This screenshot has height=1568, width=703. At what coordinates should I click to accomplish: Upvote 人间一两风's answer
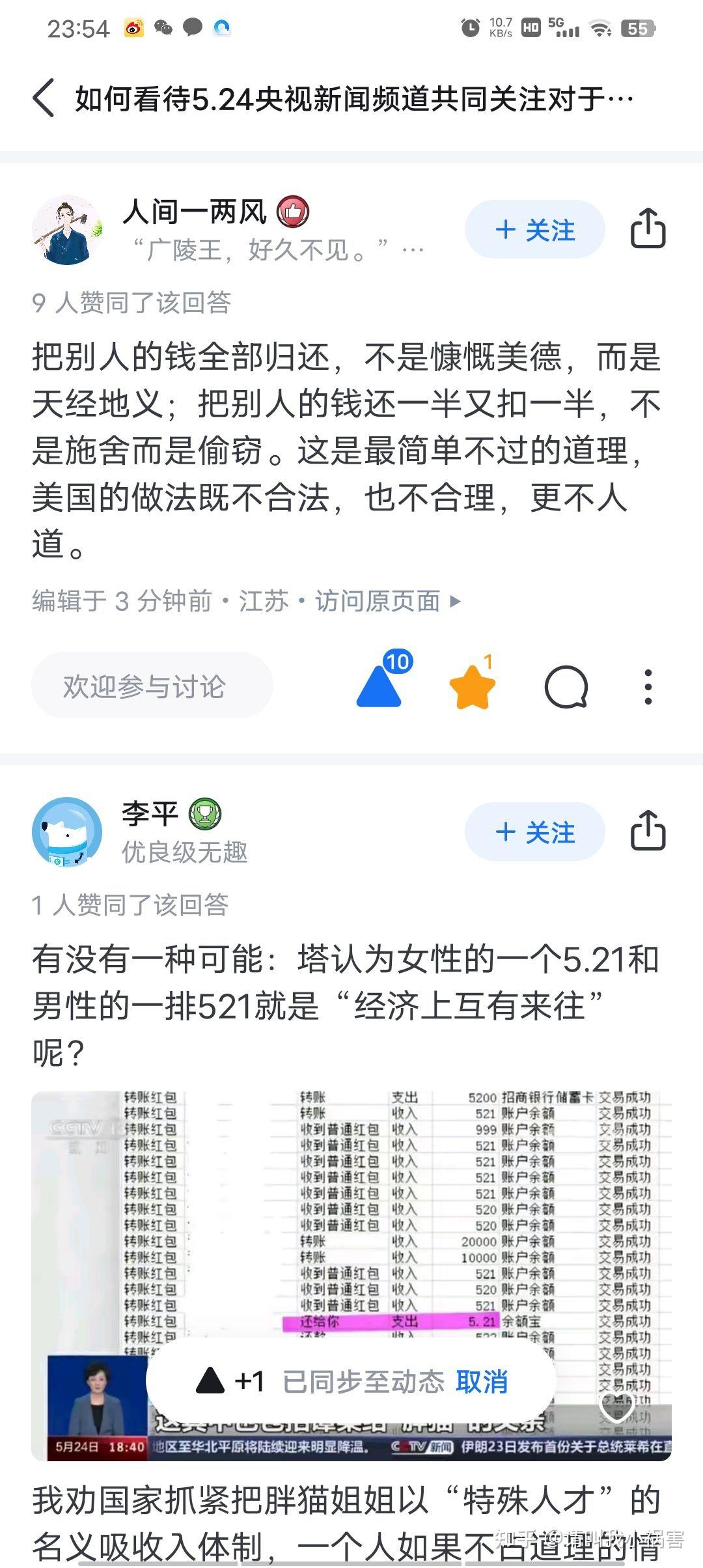(x=380, y=686)
